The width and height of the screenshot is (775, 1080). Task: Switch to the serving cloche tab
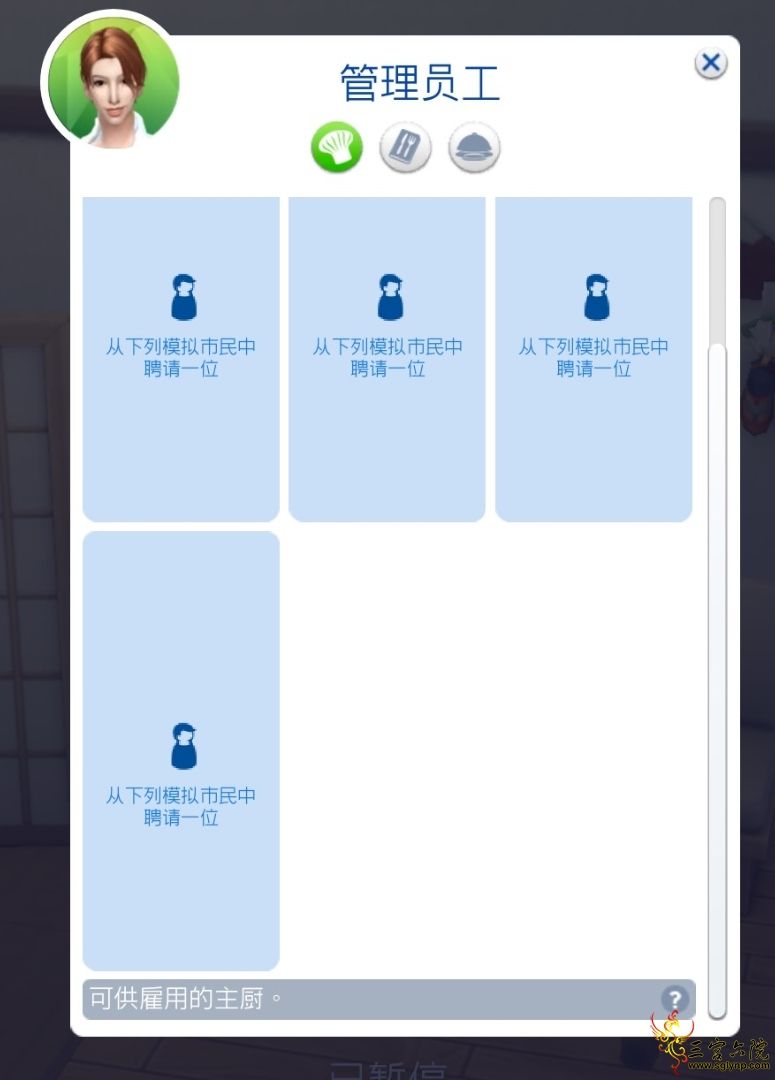[x=473, y=148]
